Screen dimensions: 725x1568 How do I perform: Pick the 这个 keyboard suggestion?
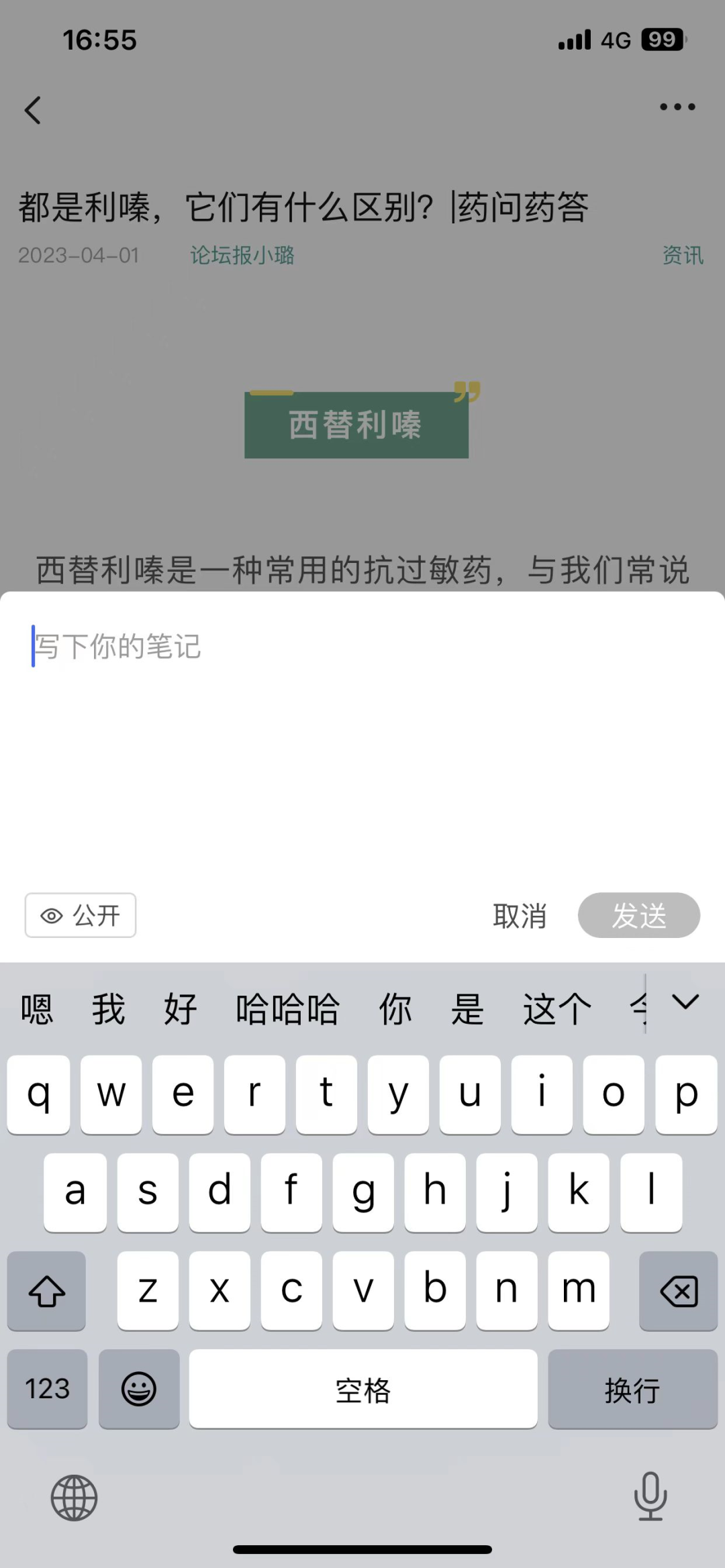coord(557,1009)
